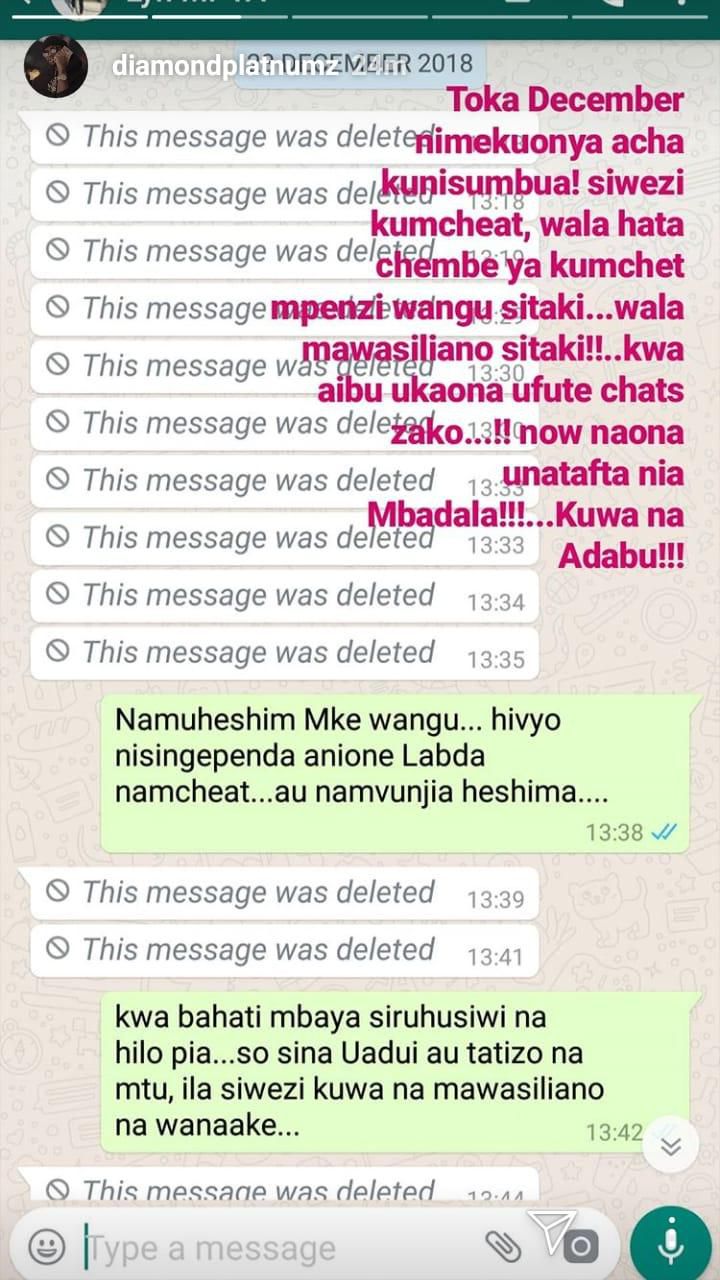Click diamondplatnumz's profile picture

tap(56, 64)
